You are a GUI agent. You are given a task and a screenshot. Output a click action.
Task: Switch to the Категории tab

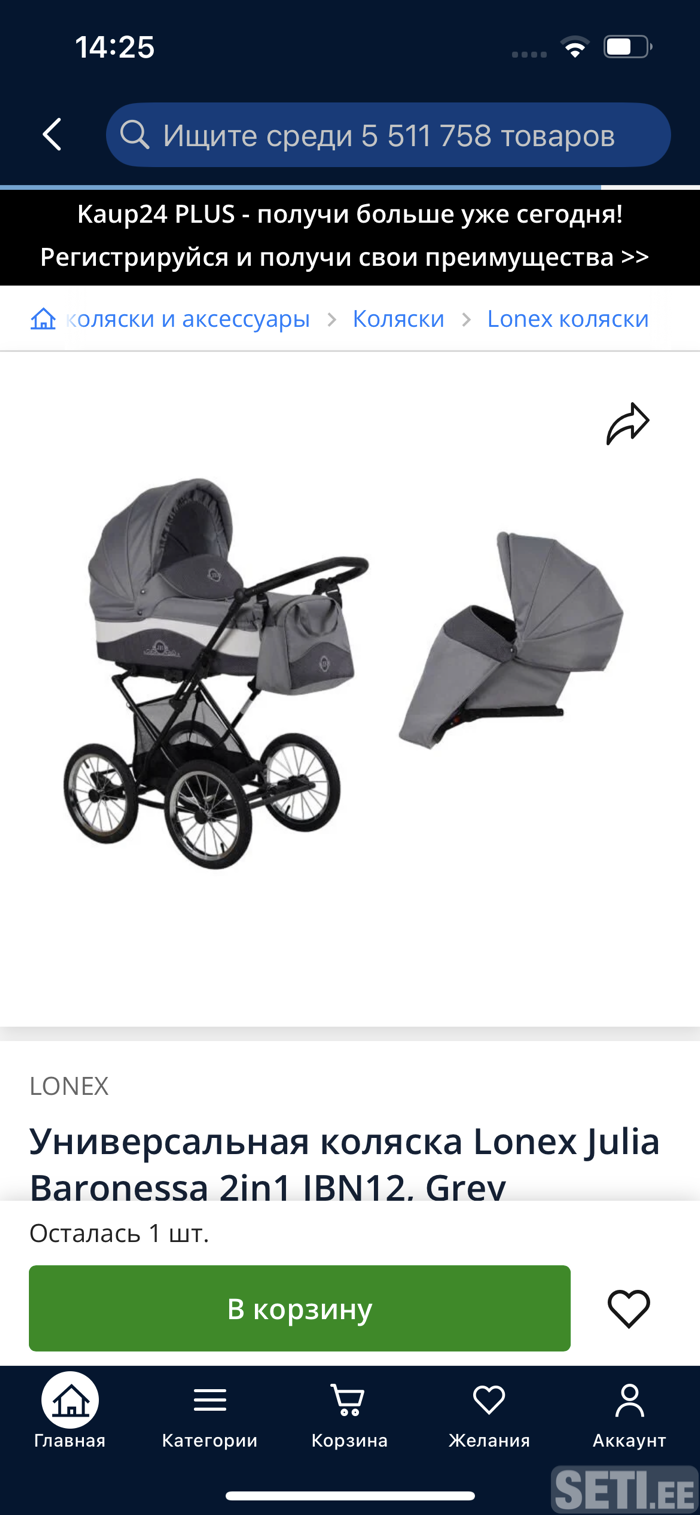coord(210,1412)
